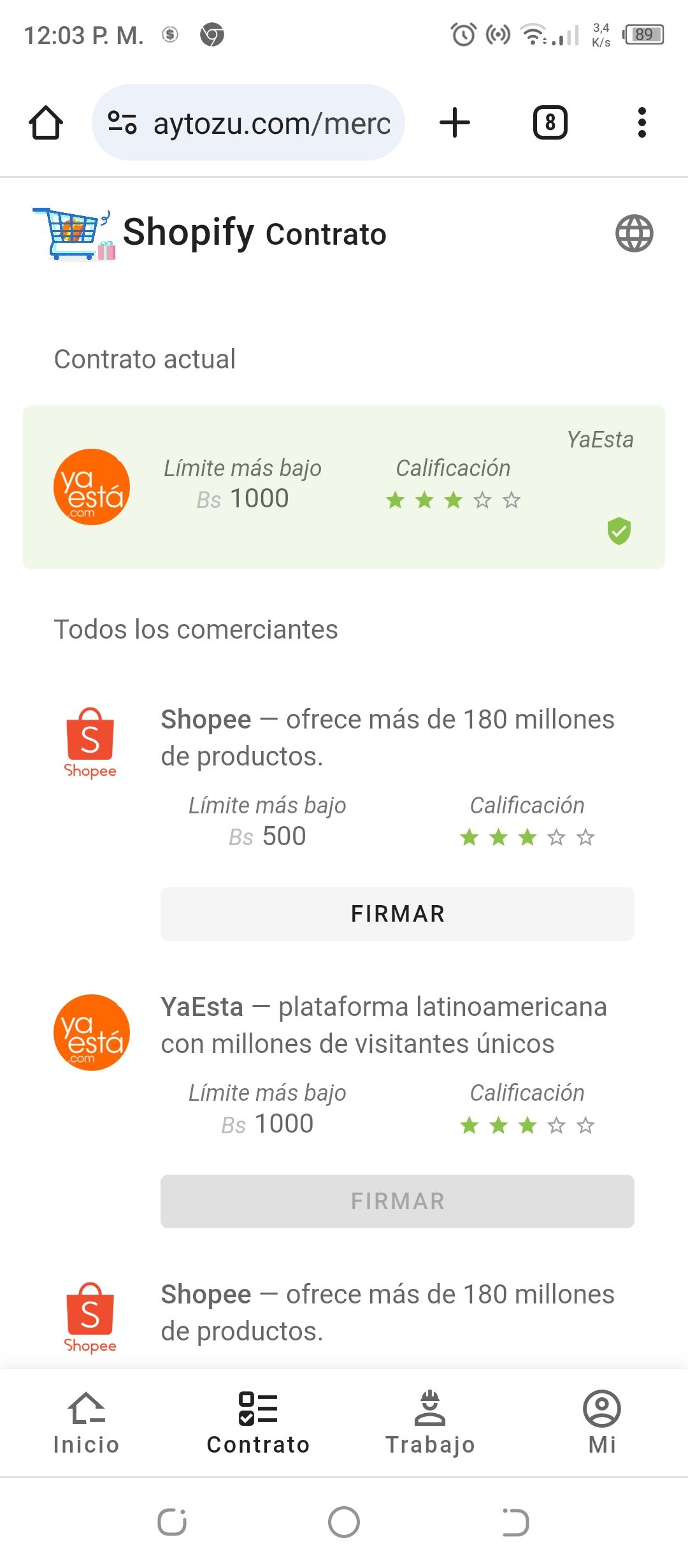Screen dimensions: 688x1568
Task: Open the language globe icon
Action: tap(634, 233)
